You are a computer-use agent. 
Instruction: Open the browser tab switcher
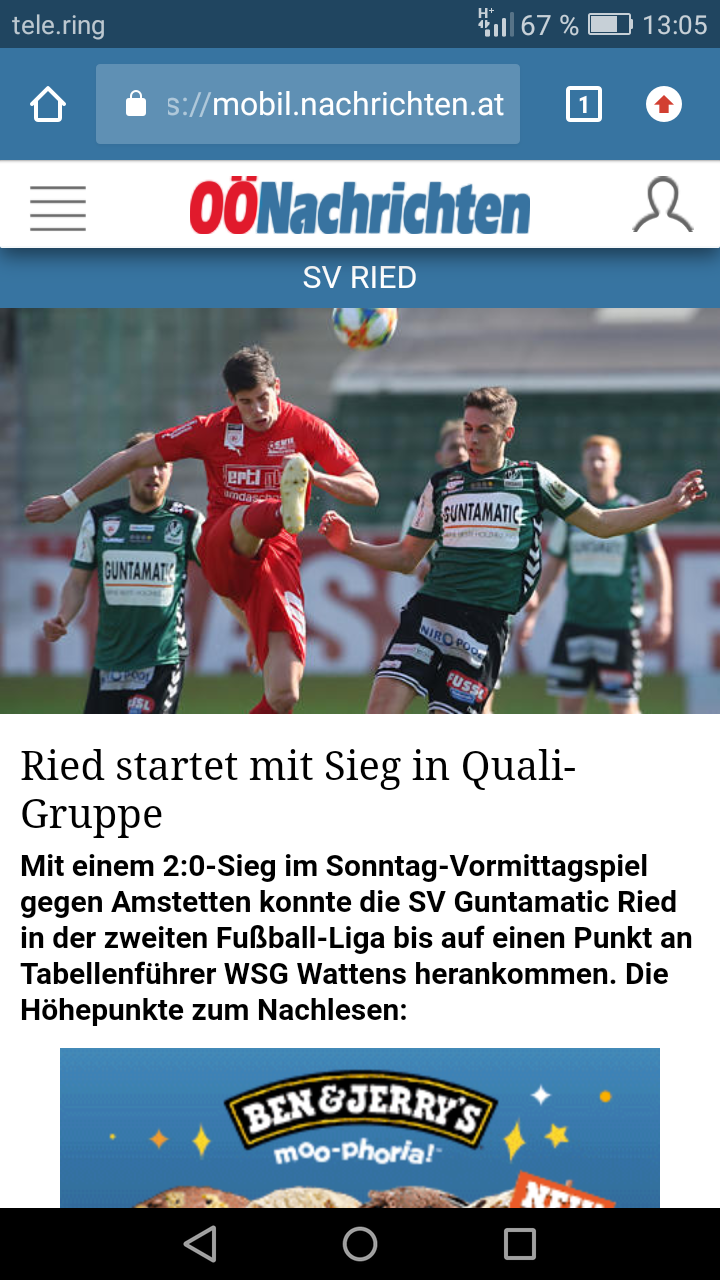pos(584,104)
